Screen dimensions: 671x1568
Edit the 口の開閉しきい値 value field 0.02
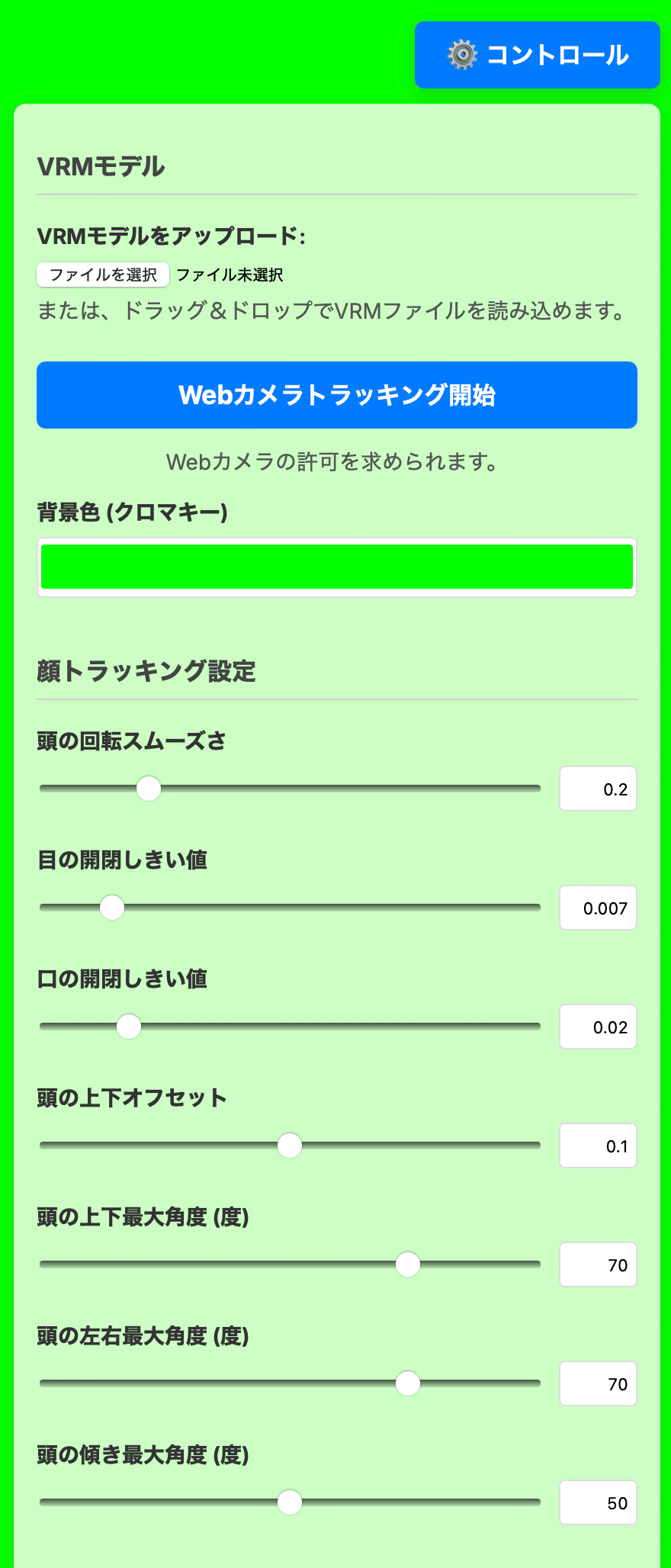[x=598, y=1027]
